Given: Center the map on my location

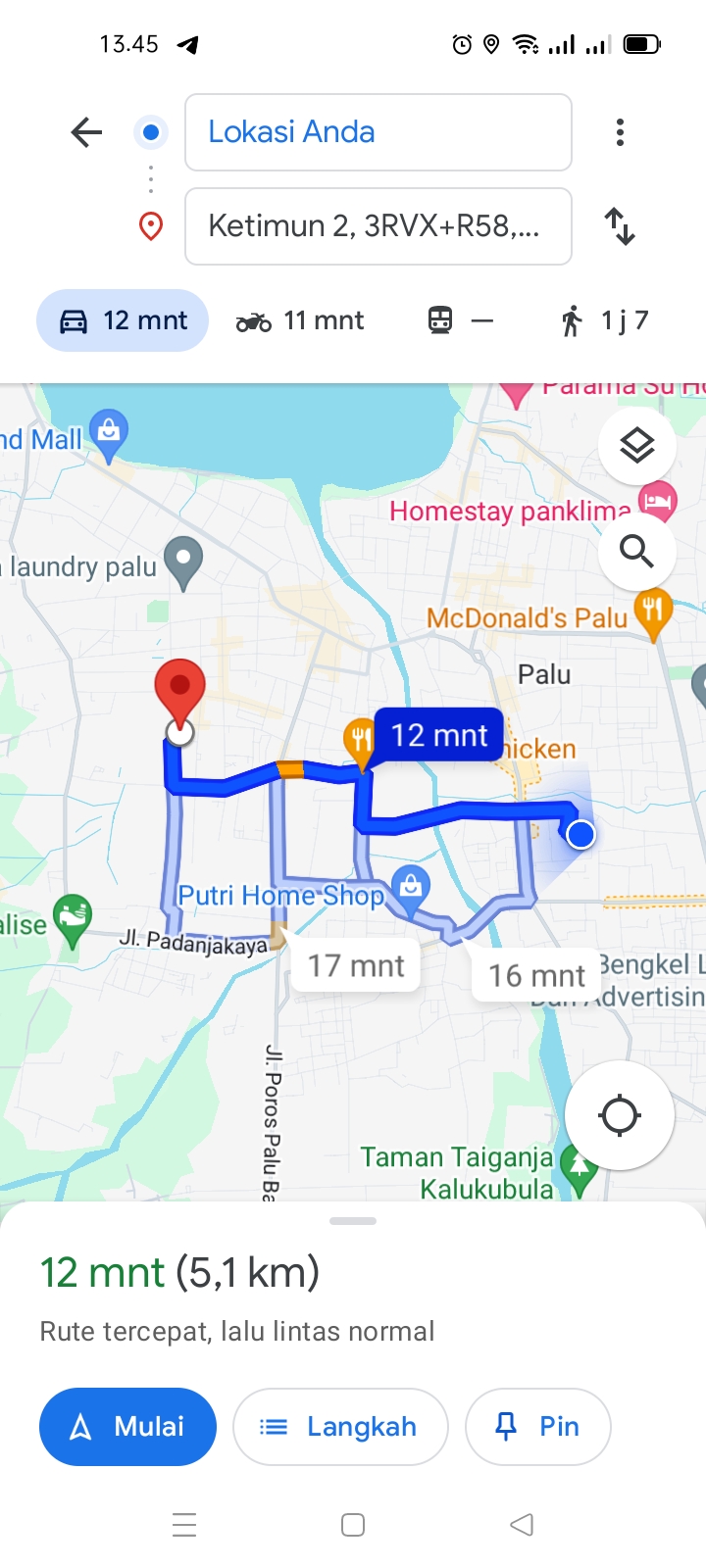Looking at the screenshot, I should point(620,1115).
